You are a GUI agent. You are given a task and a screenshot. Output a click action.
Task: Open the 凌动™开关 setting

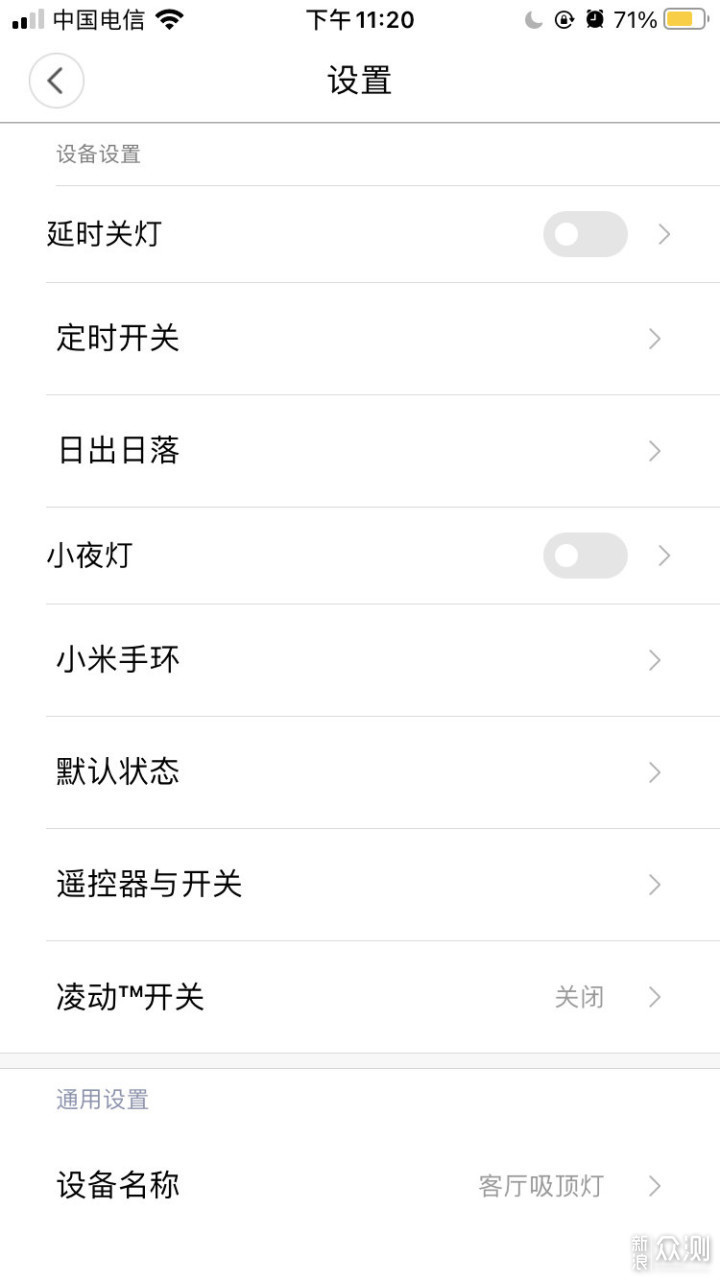(x=360, y=997)
